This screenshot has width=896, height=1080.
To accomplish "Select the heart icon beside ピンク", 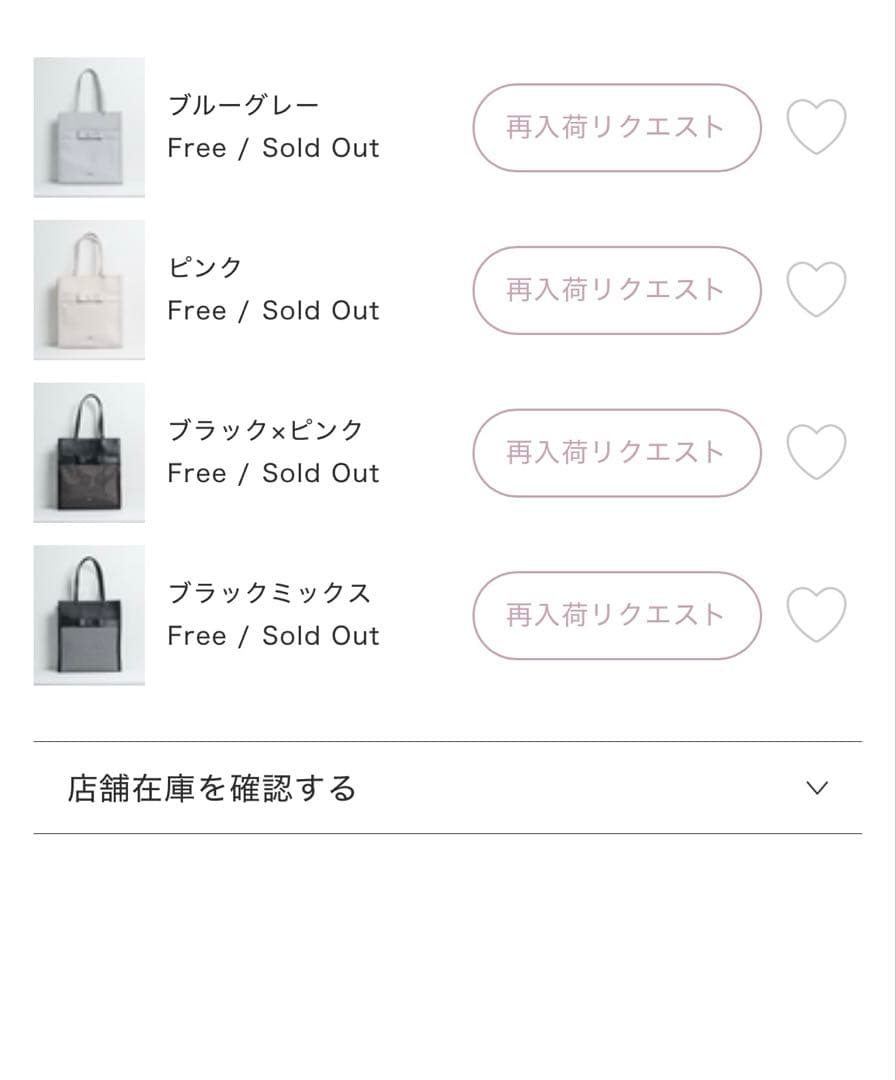I will tap(818, 290).
